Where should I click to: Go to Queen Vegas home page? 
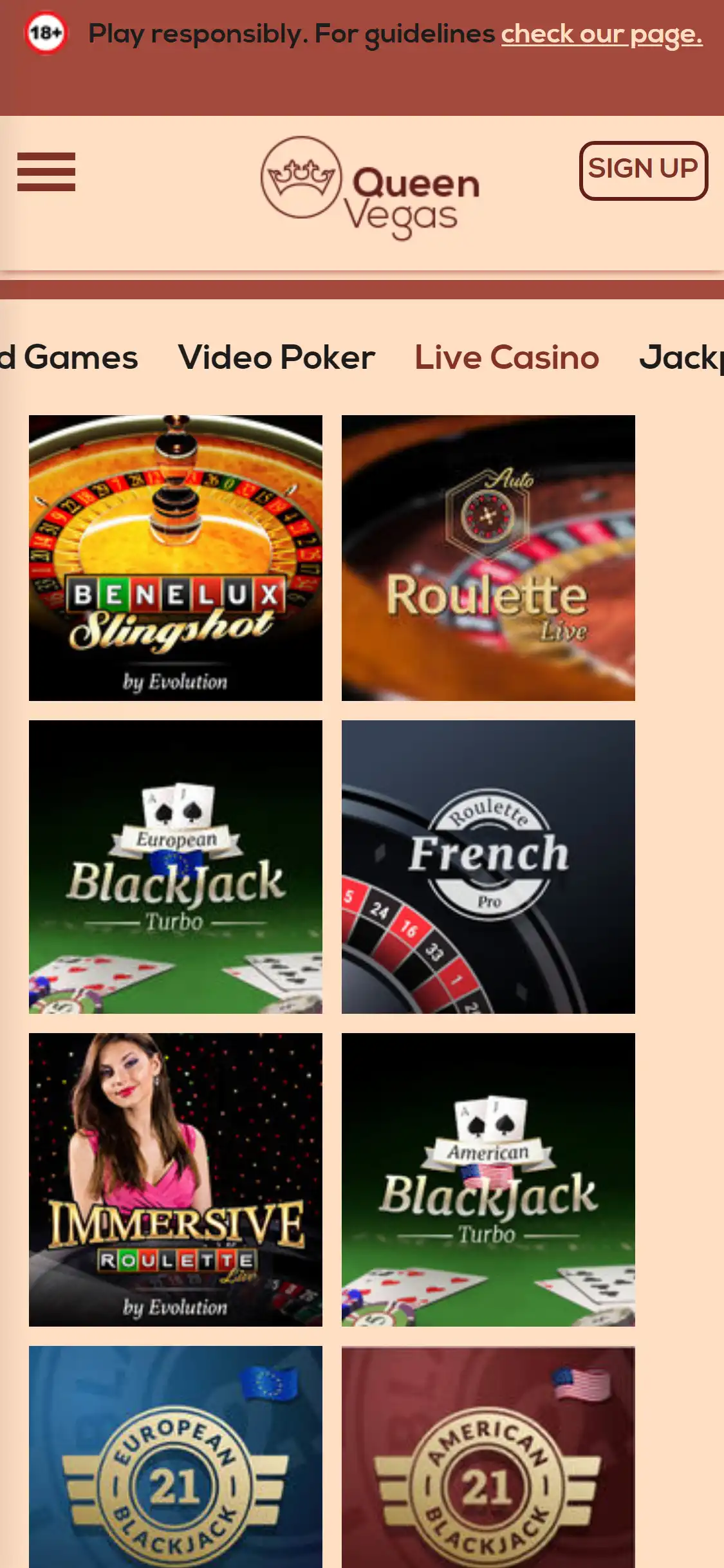pyautogui.click(x=370, y=187)
